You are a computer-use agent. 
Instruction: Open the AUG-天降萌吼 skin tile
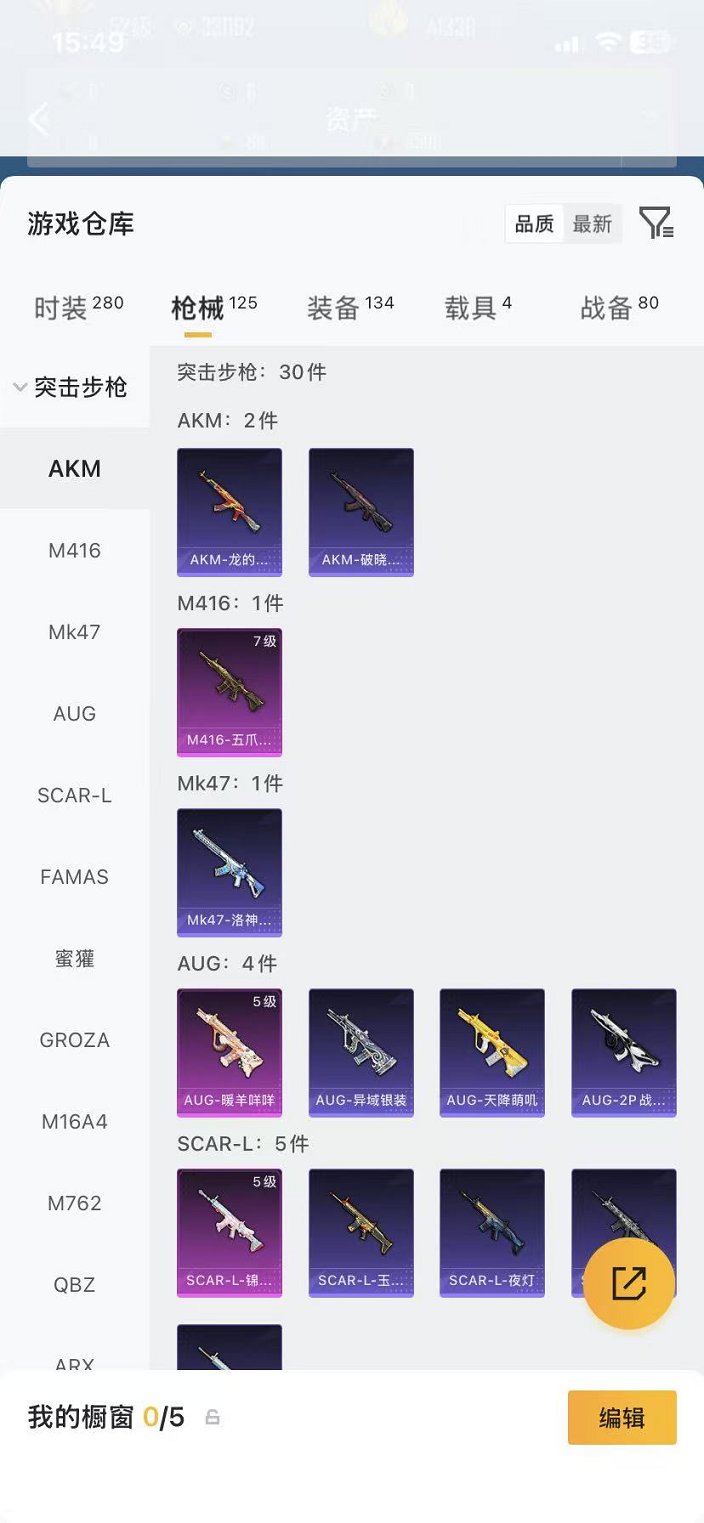pyautogui.click(x=492, y=1051)
